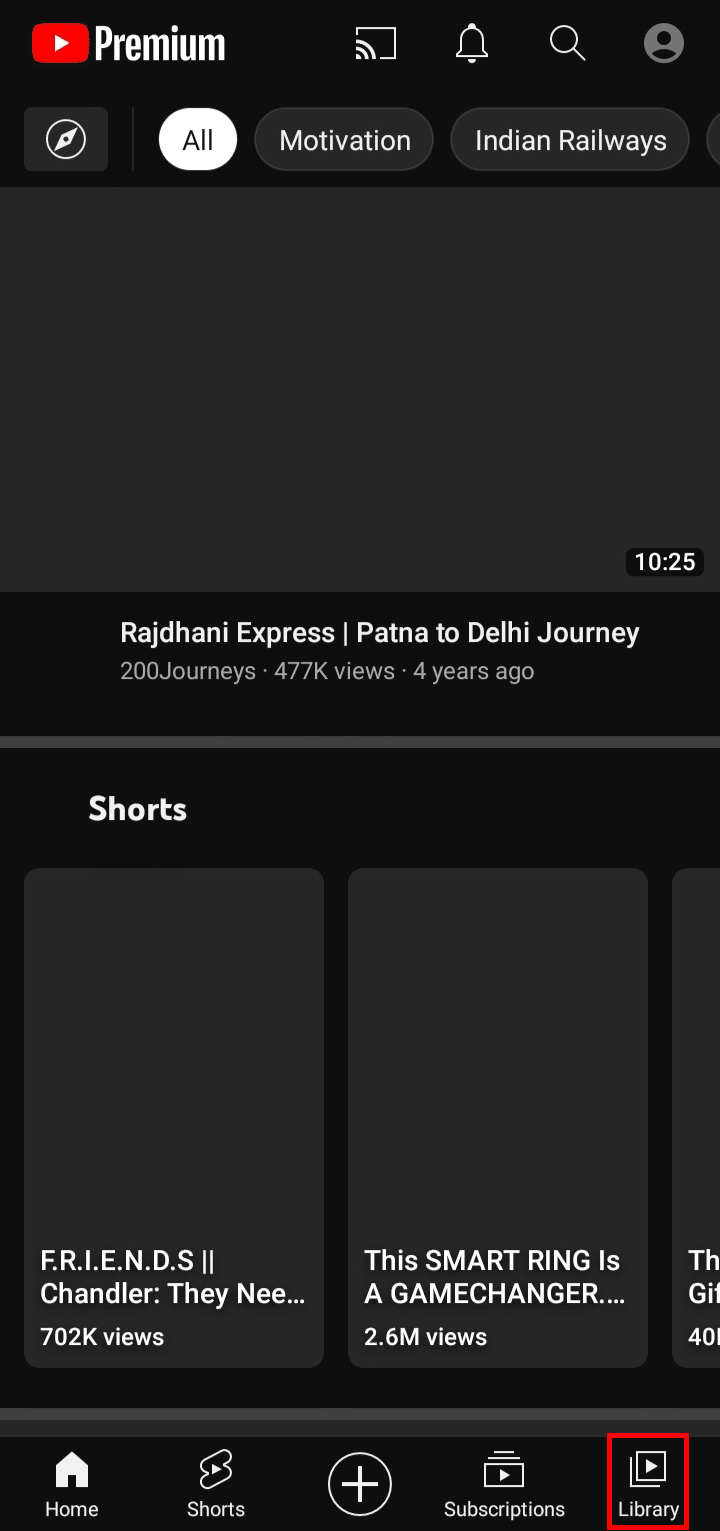Go to the Home tab
Screen dimensions: 720x1531
pyautogui.click(x=72, y=1484)
